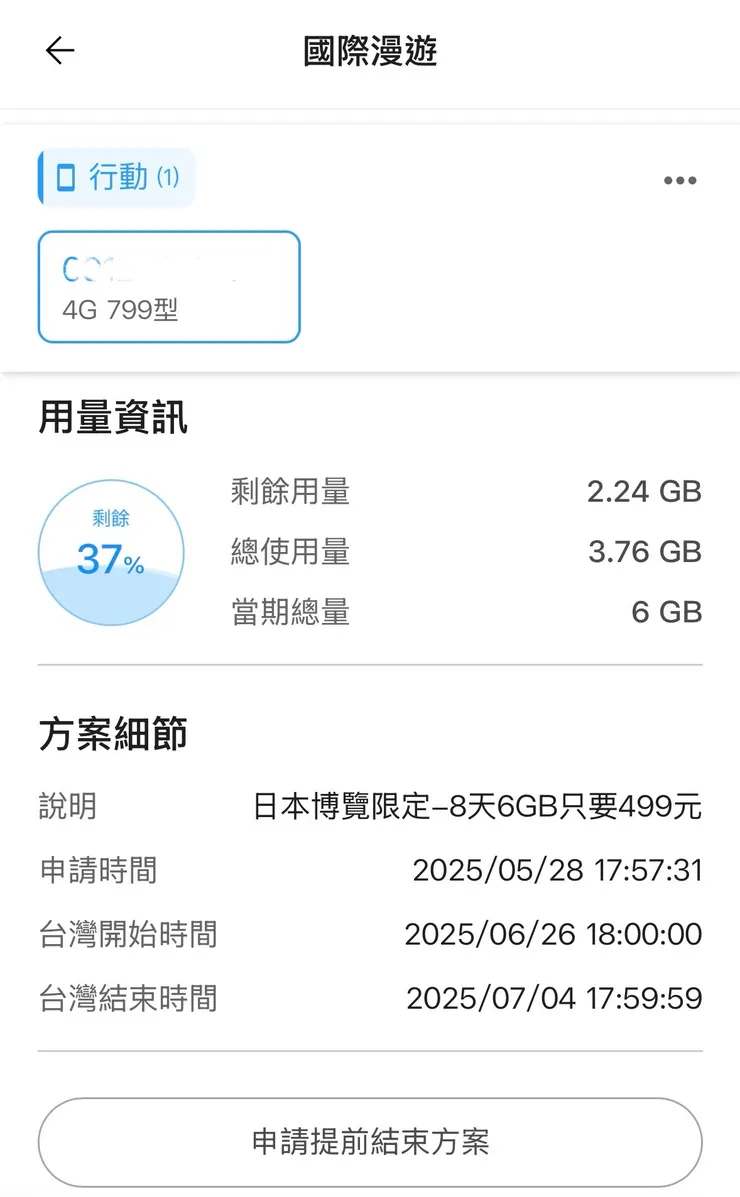Open the three-dot overflow menu
The width and height of the screenshot is (740, 1197).
681,181
